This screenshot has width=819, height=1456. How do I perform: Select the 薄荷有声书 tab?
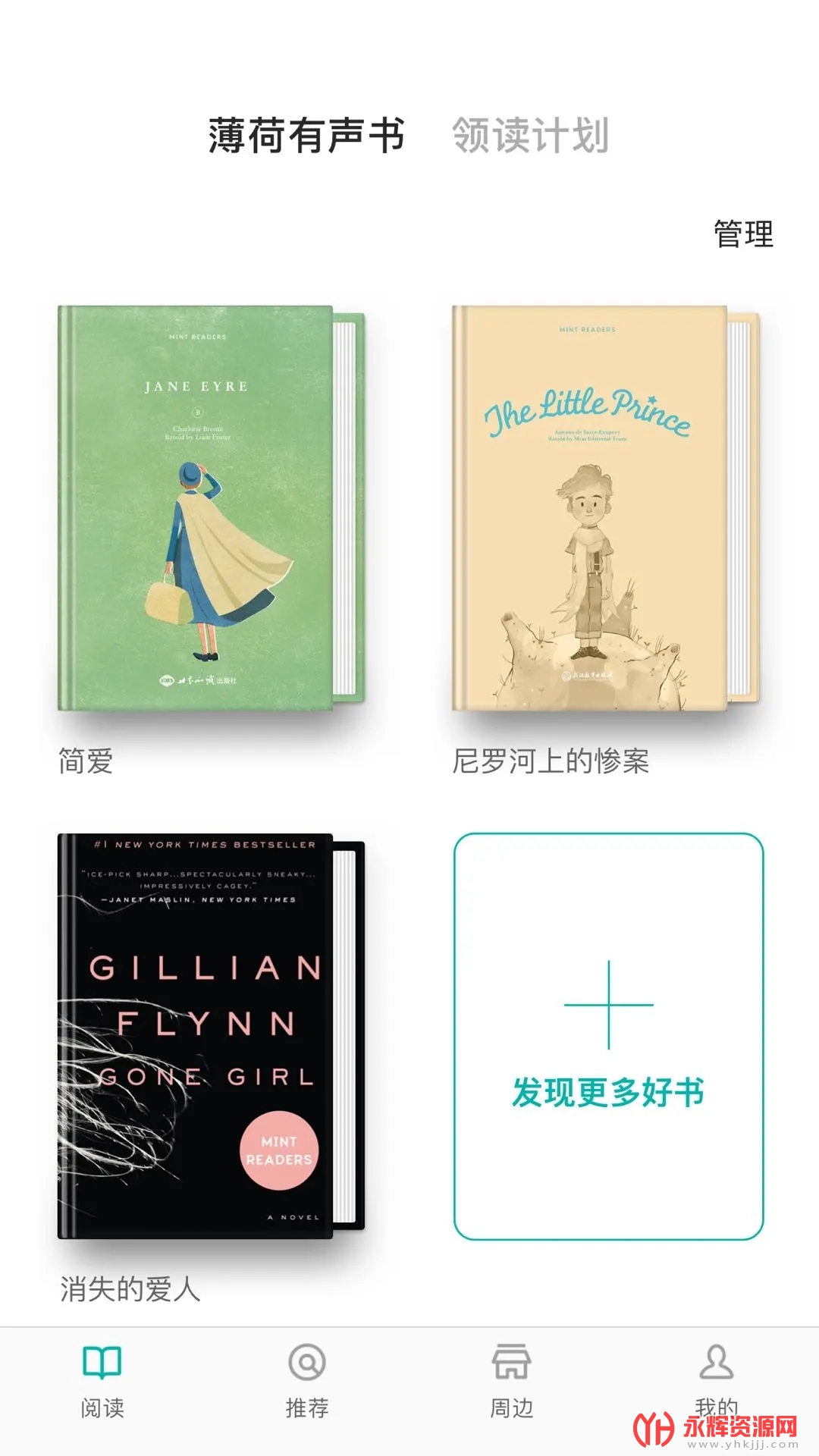(x=306, y=136)
